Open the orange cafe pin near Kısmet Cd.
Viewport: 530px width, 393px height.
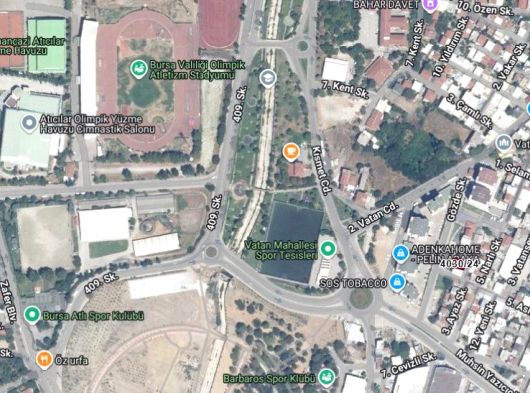click(291, 151)
